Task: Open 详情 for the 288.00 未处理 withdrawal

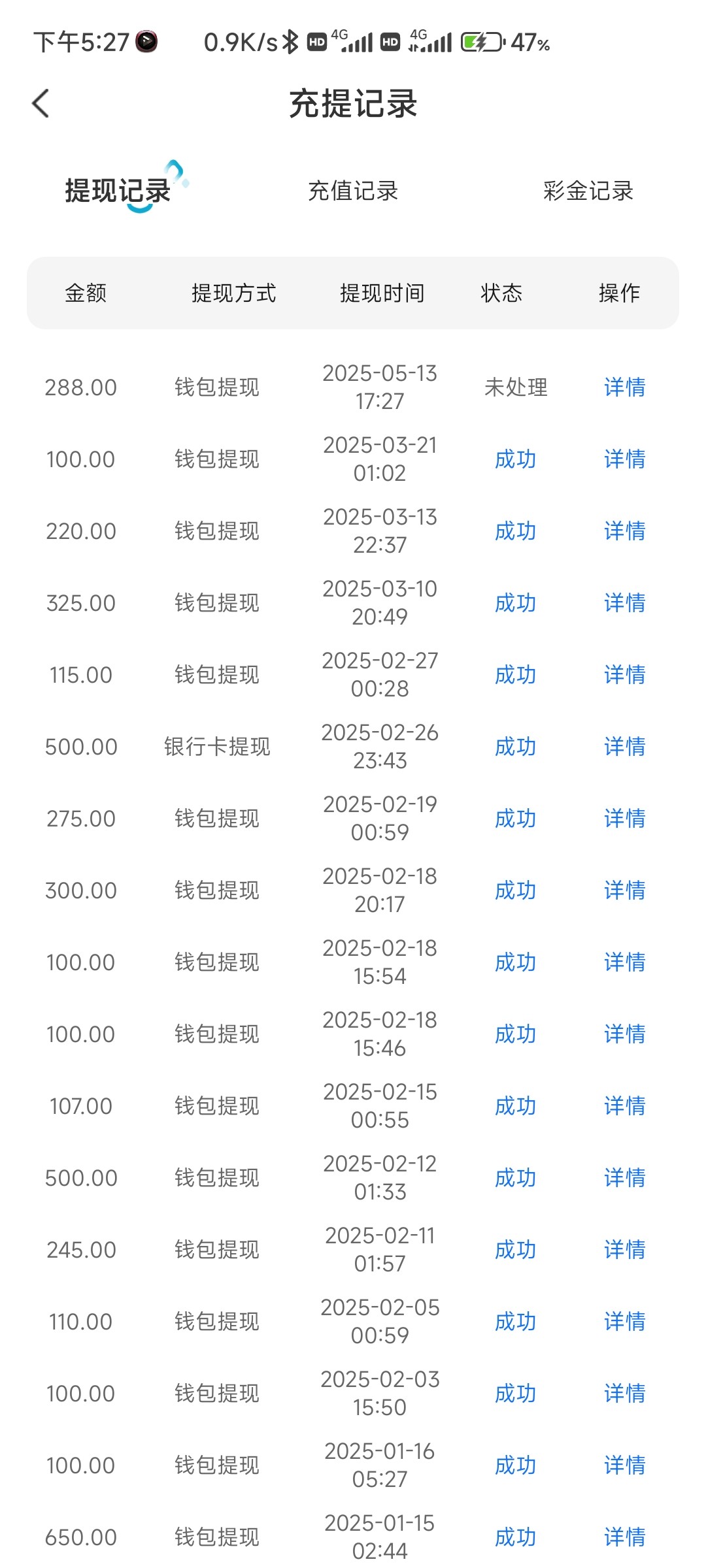Action: [x=624, y=387]
